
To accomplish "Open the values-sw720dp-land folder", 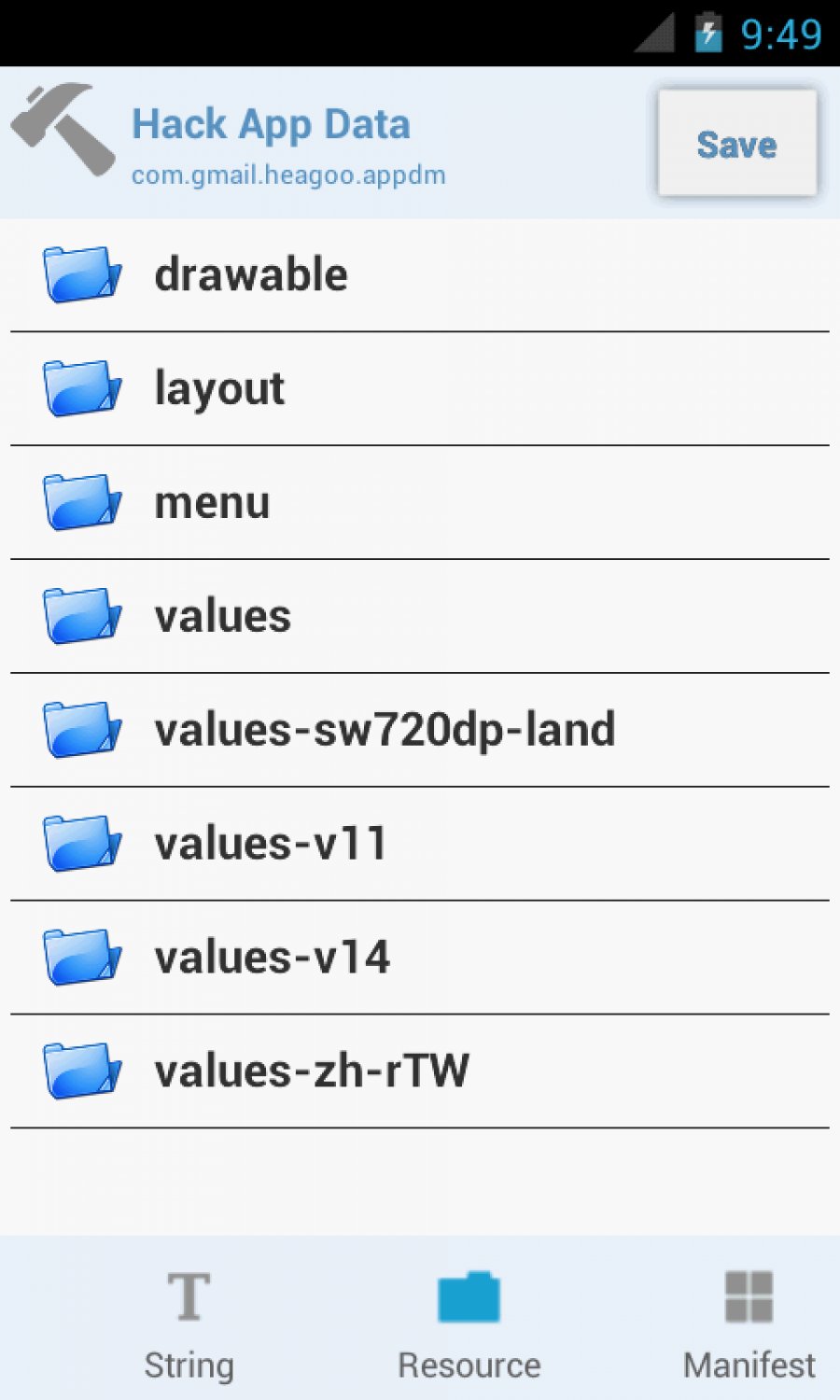I will 420,731.
